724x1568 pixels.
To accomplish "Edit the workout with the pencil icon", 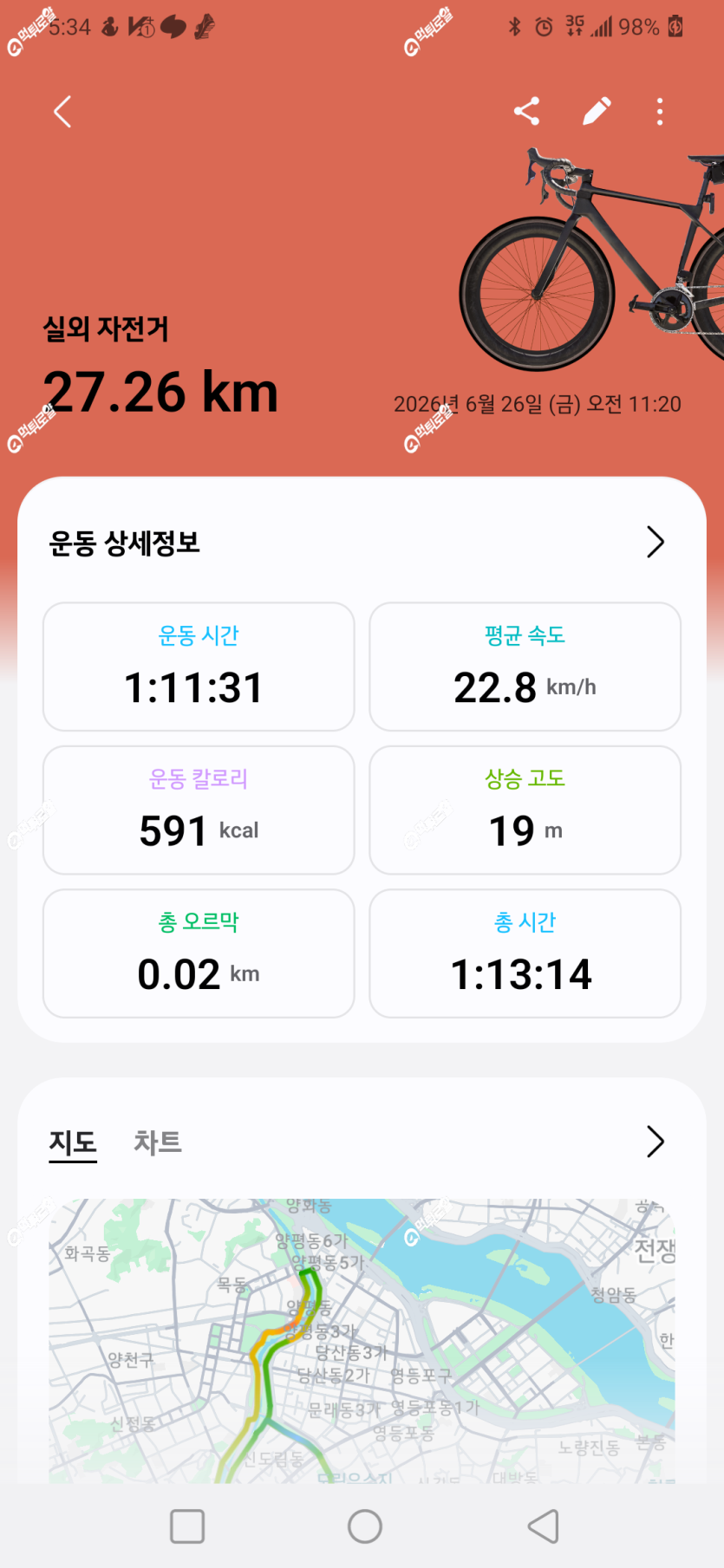I will (x=597, y=111).
